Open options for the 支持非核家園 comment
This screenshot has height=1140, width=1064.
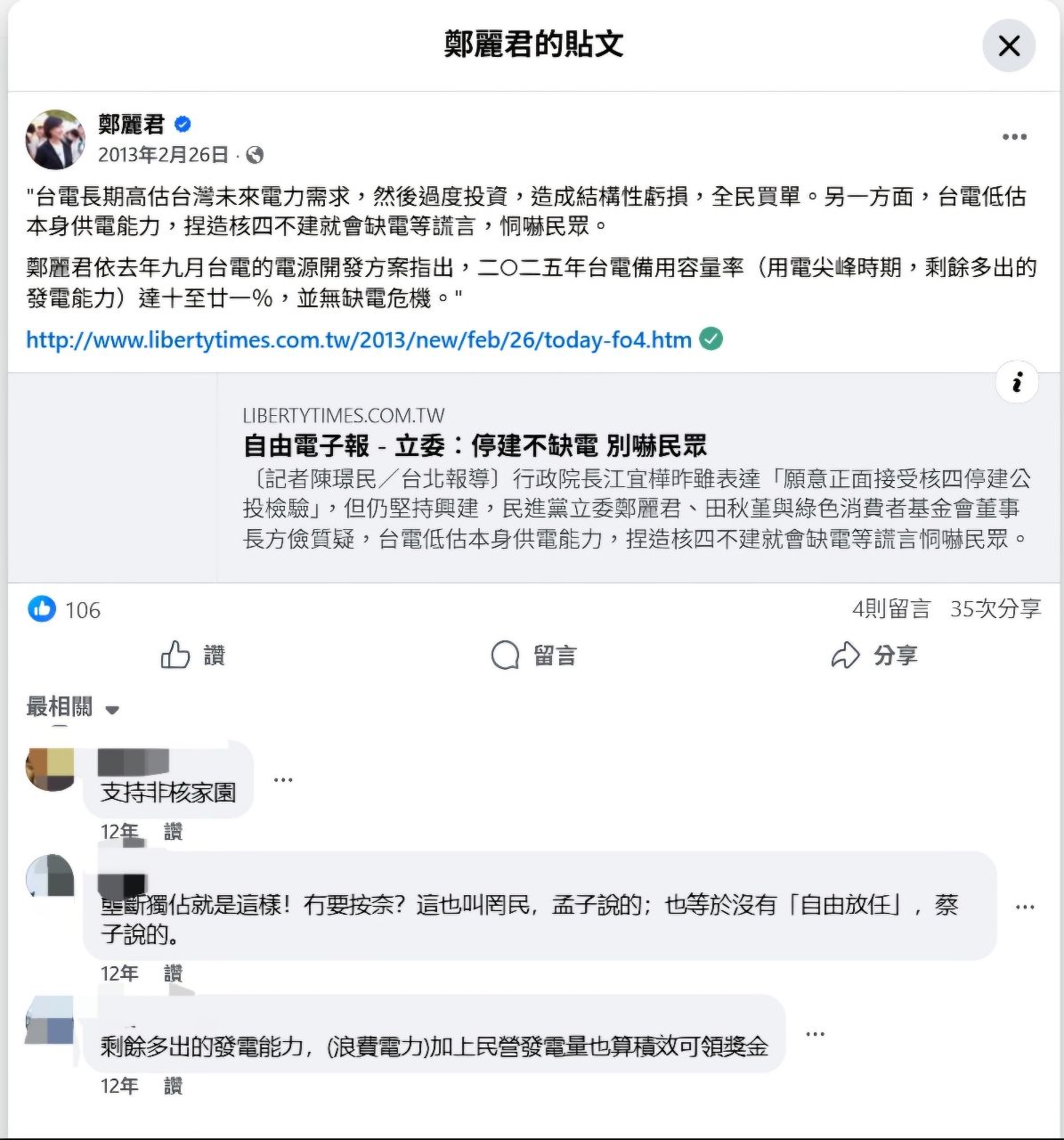[283, 780]
